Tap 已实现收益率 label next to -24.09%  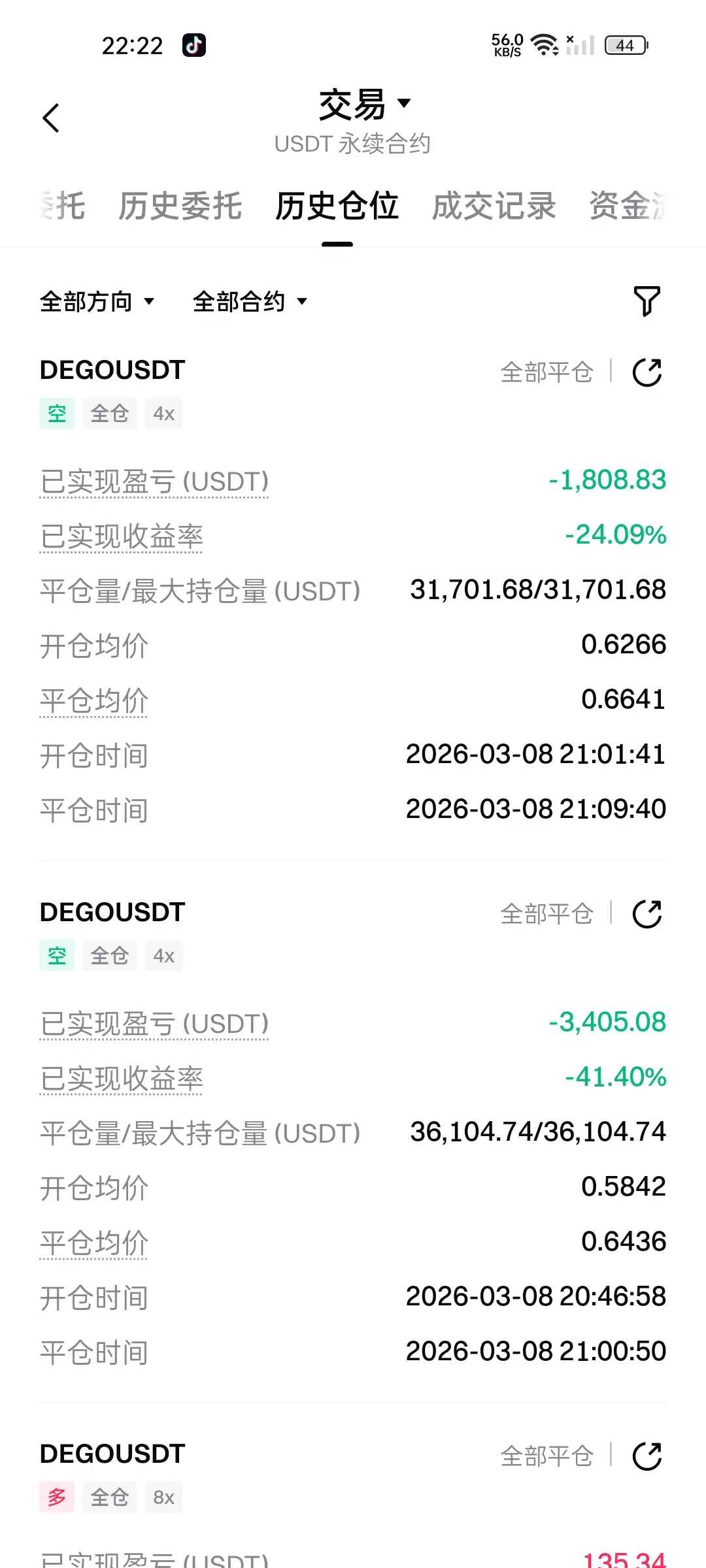(122, 537)
